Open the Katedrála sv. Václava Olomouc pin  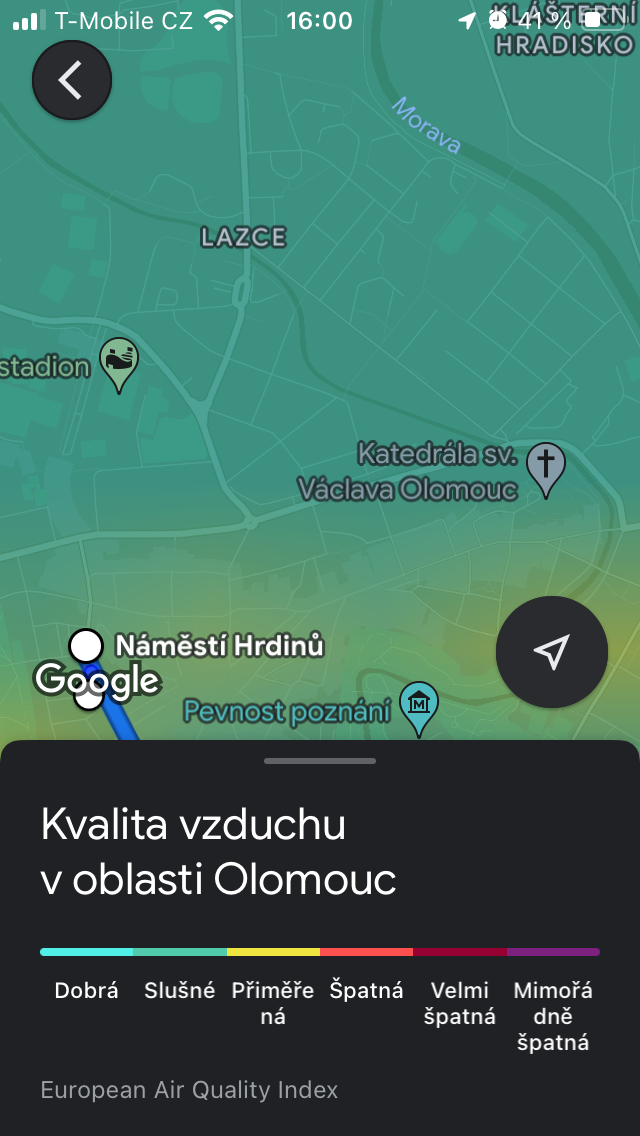(x=546, y=467)
